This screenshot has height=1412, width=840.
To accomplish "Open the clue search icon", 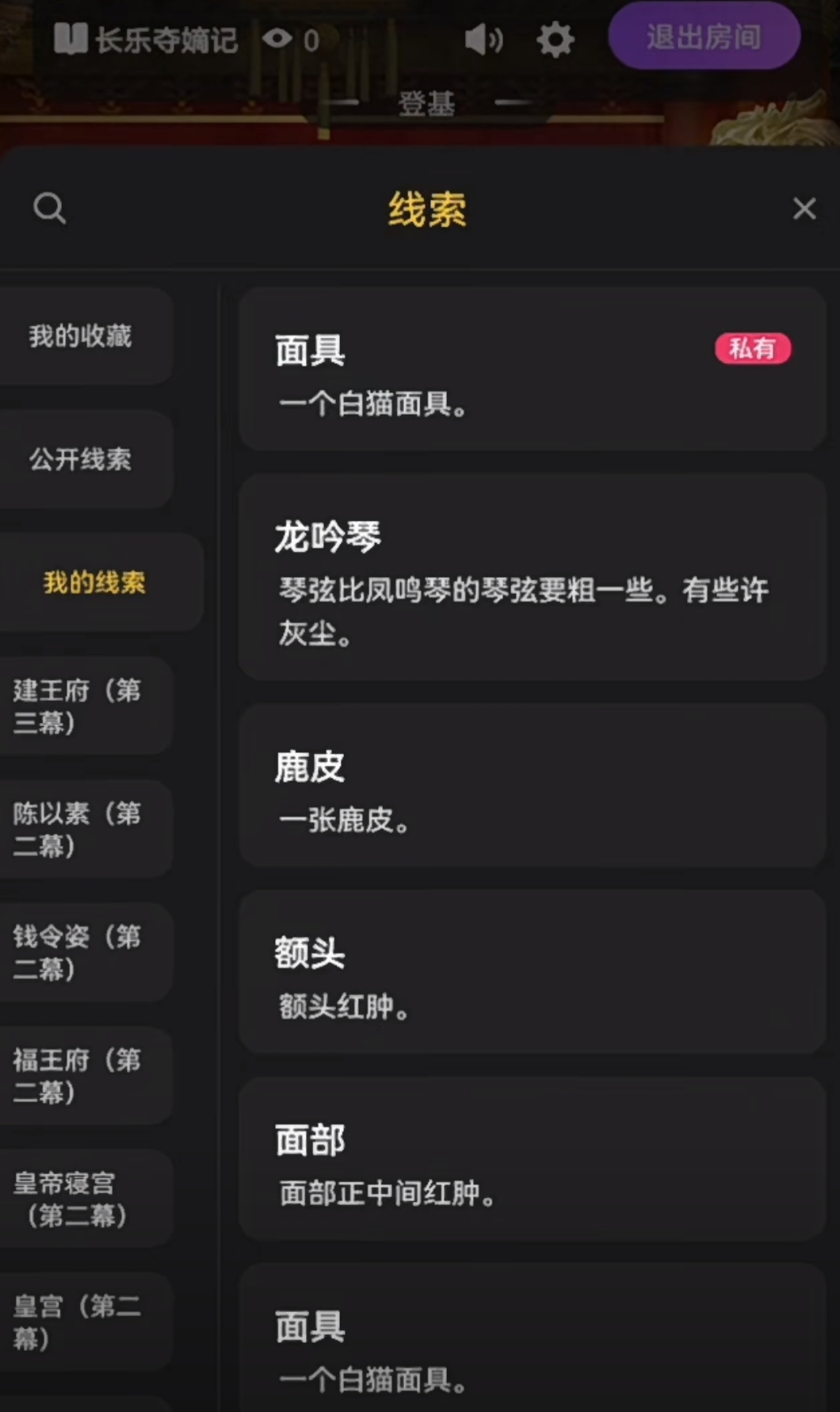I will pyautogui.click(x=49, y=209).
